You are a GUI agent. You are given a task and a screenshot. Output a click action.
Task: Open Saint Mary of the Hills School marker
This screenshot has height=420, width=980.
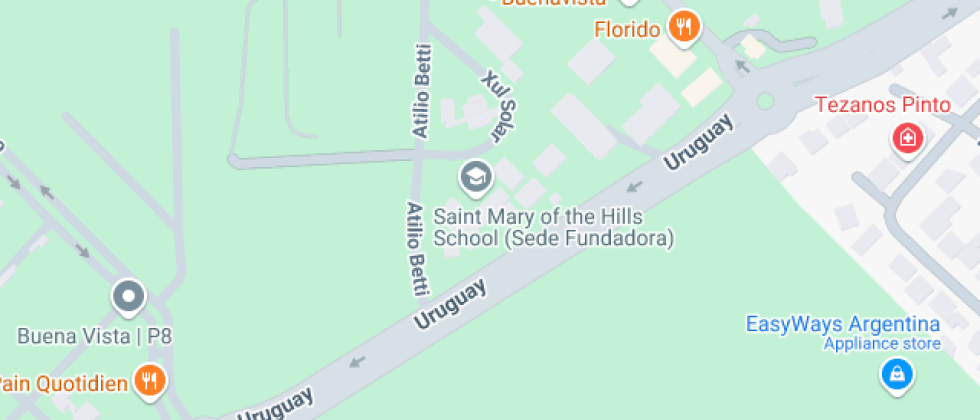tap(476, 179)
